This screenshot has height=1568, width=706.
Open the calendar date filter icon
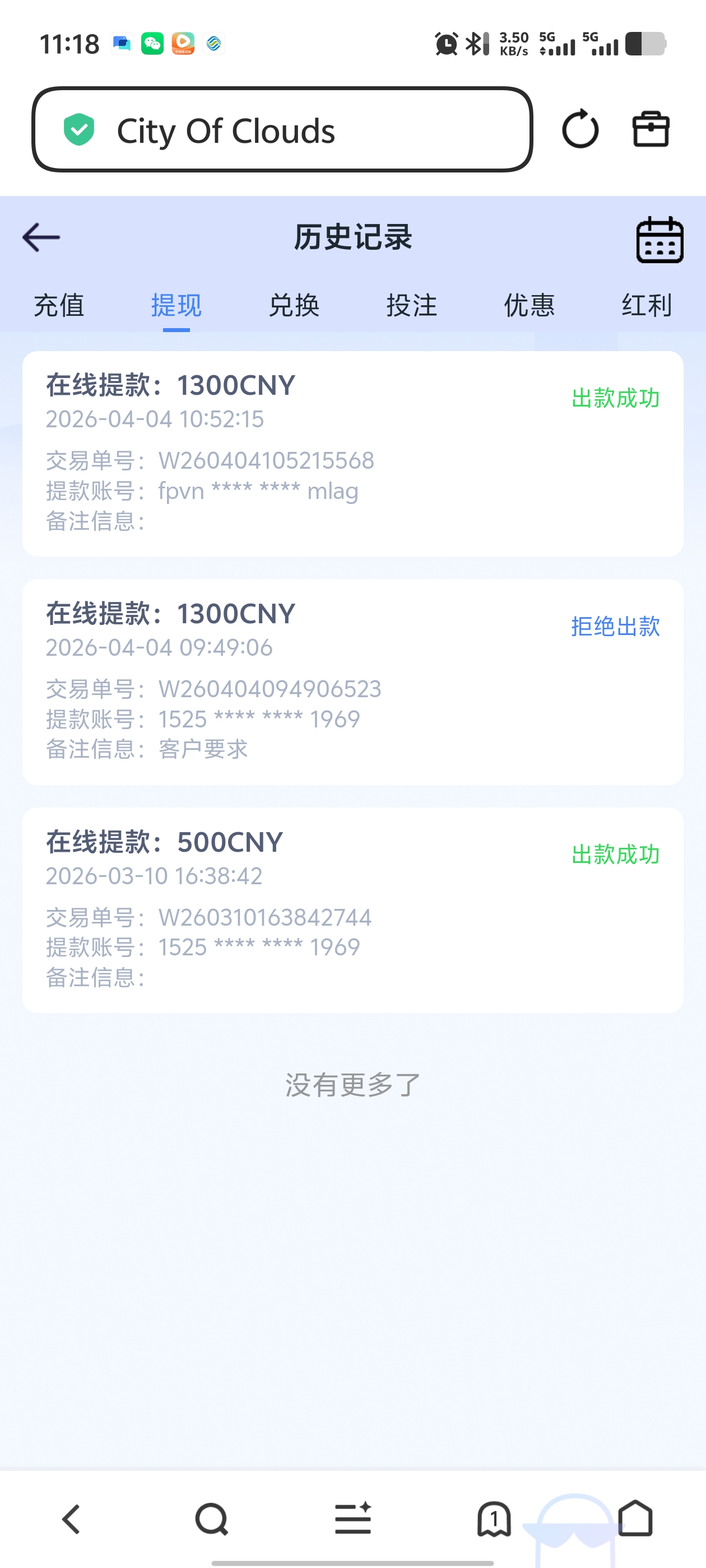coord(659,239)
